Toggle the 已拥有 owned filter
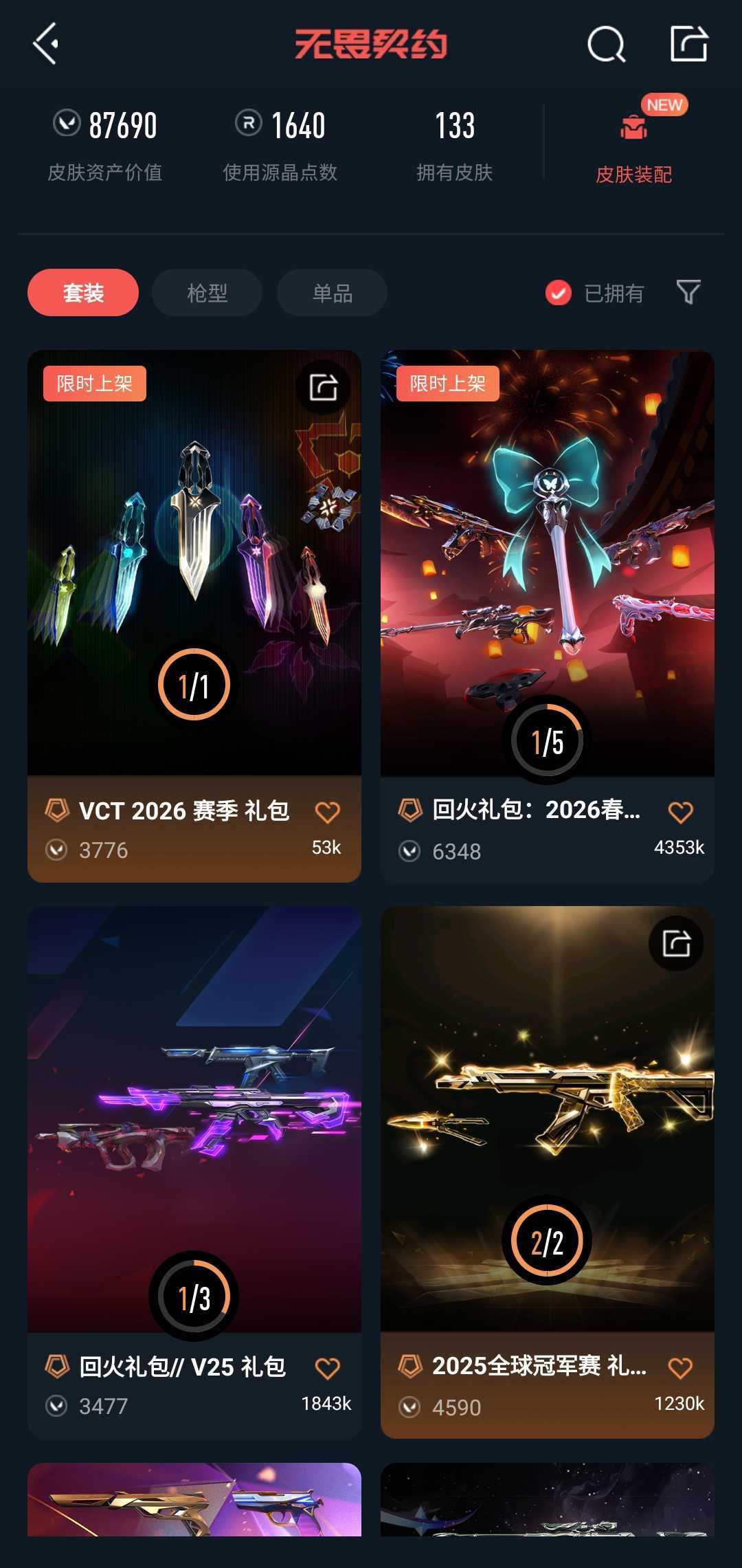742x1568 pixels. click(x=595, y=293)
